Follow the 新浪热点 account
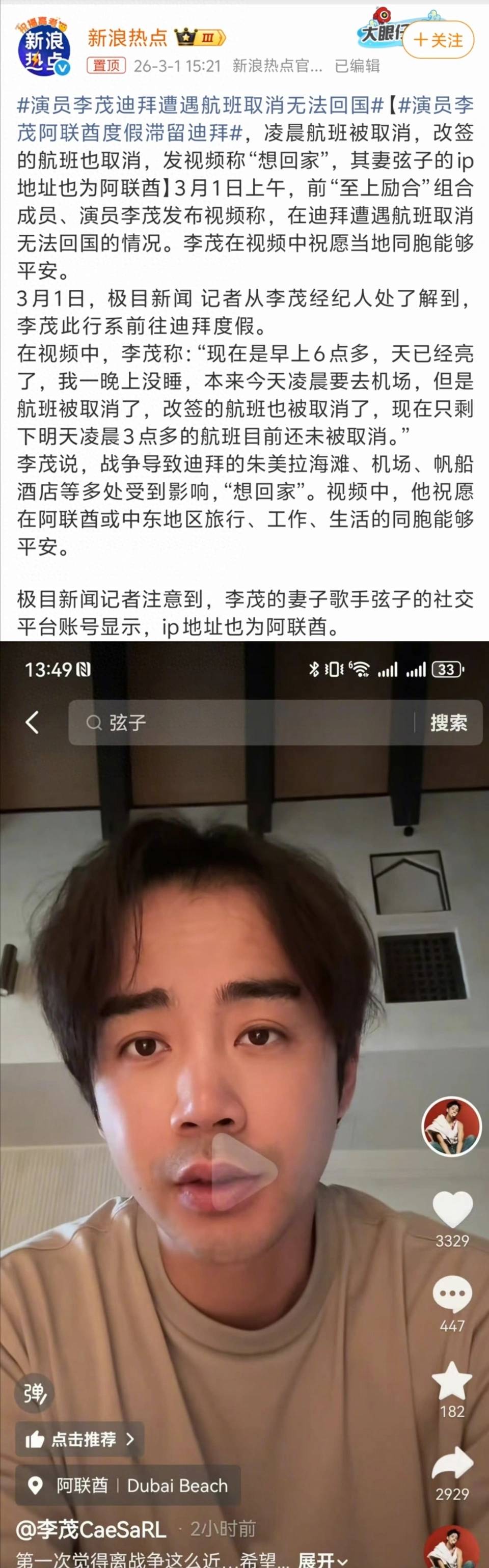 click(x=438, y=40)
